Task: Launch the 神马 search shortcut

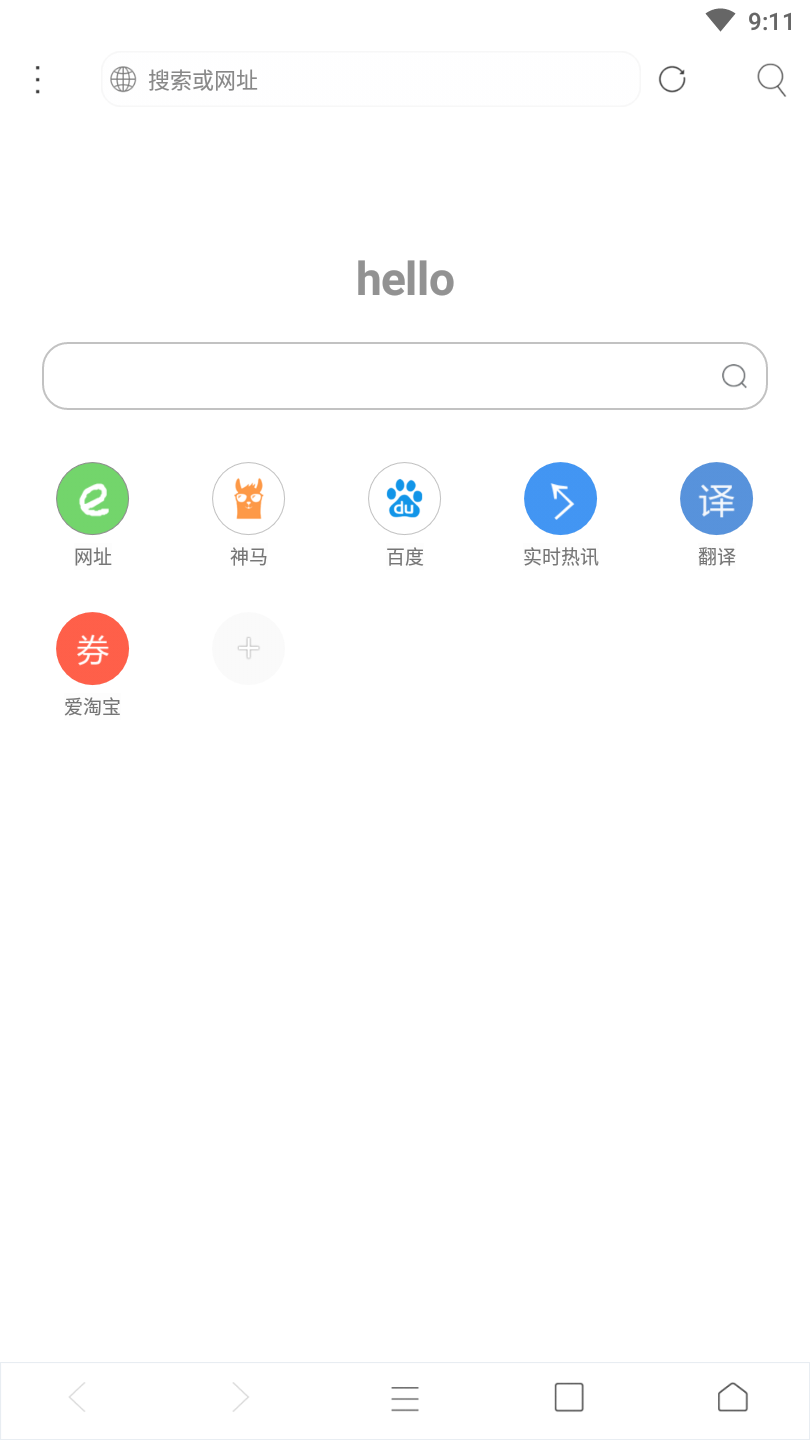Action: pyautogui.click(x=249, y=499)
